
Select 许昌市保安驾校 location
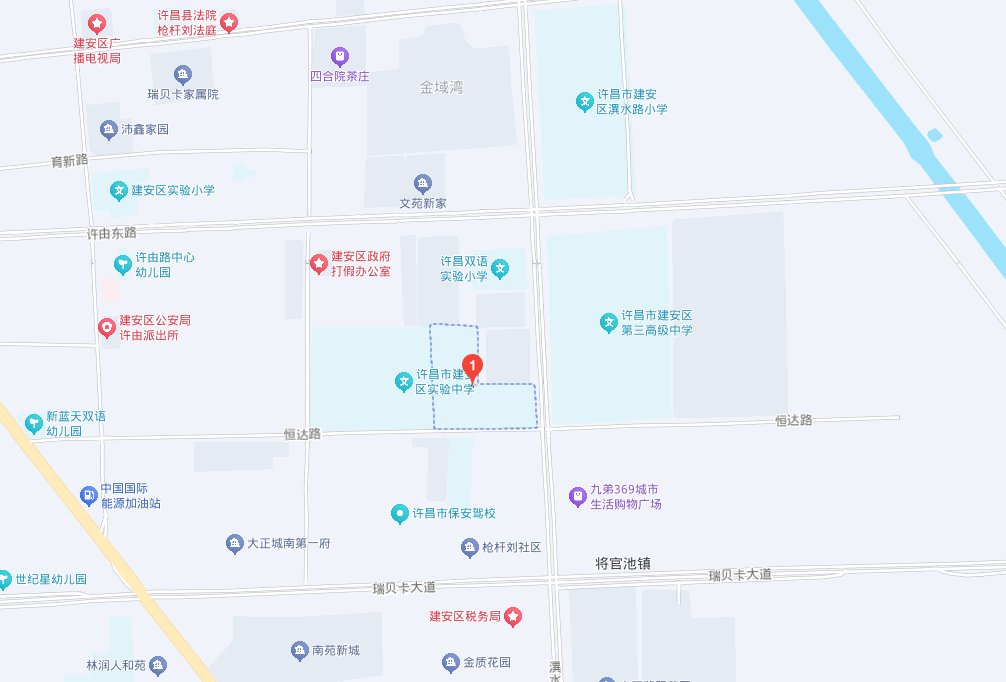pyautogui.click(x=400, y=514)
